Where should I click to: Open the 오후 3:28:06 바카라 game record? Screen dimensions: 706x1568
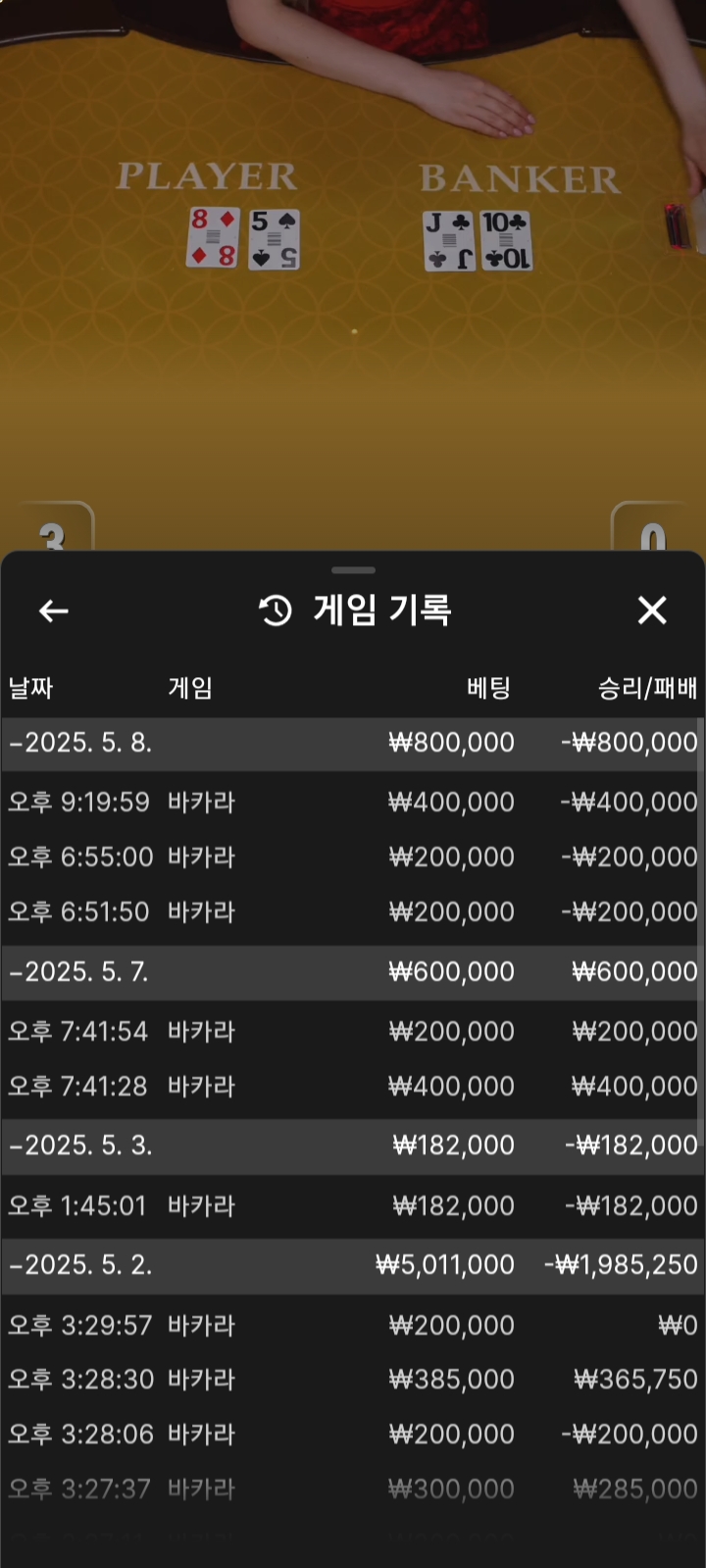pyautogui.click(x=351, y=1435)
